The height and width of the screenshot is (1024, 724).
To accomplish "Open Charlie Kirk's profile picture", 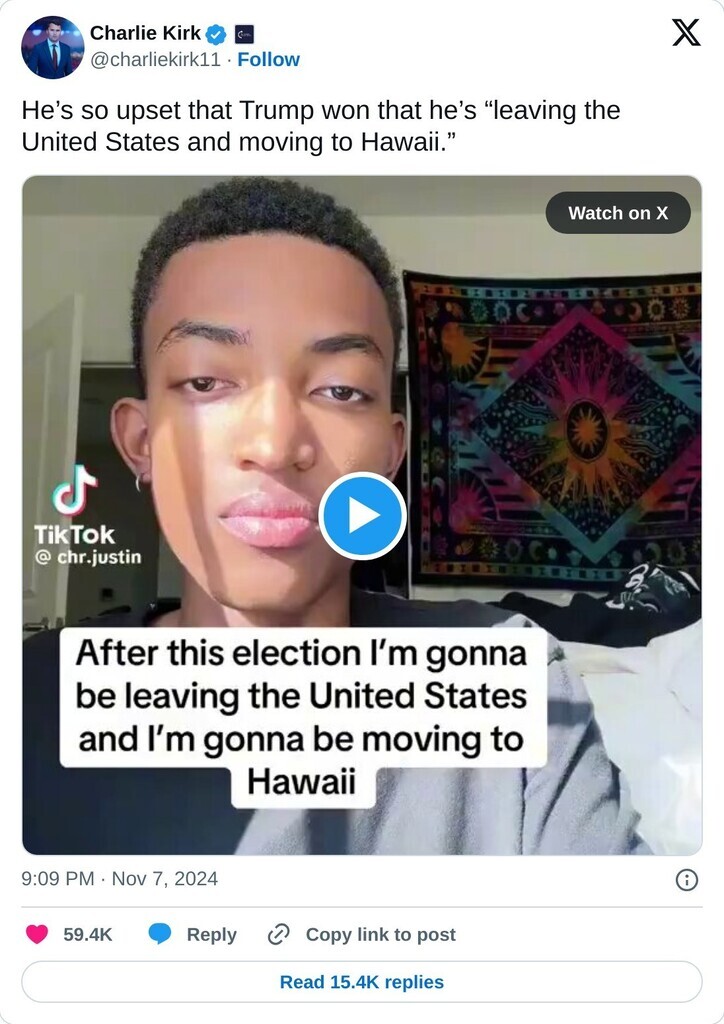I will (52, 47).
